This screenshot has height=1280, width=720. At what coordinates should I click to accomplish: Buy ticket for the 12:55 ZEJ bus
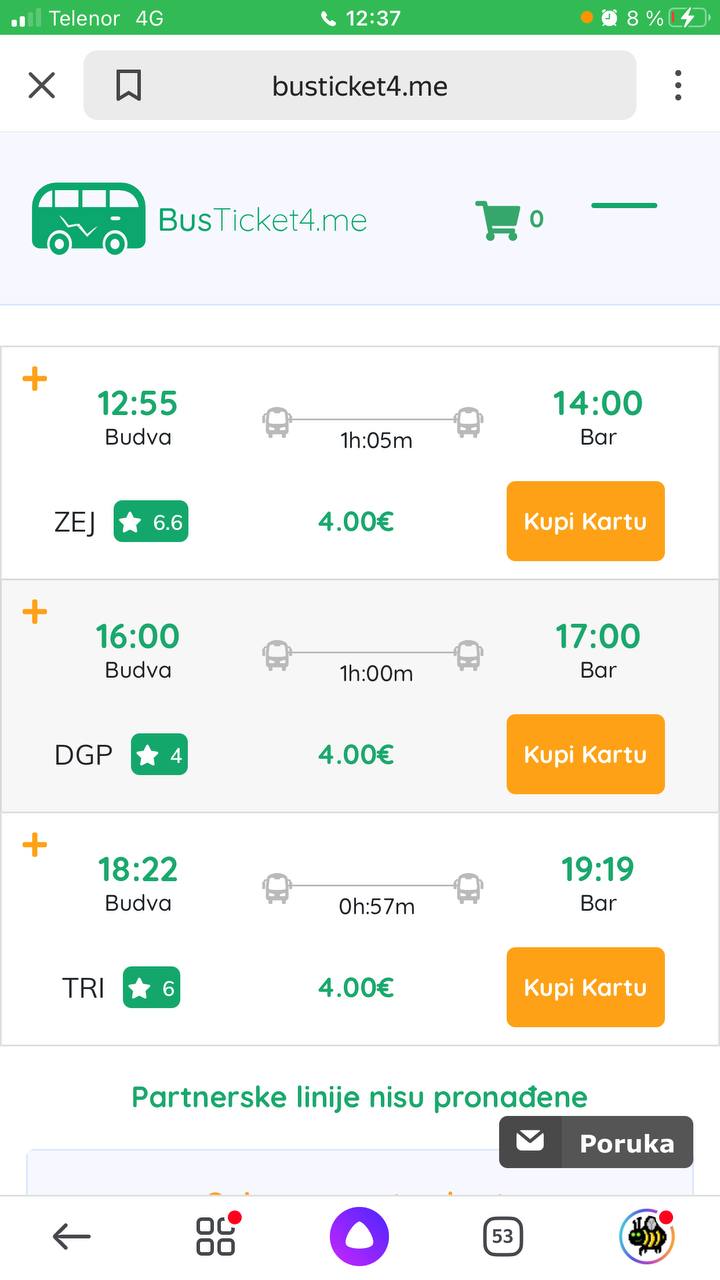585,521
